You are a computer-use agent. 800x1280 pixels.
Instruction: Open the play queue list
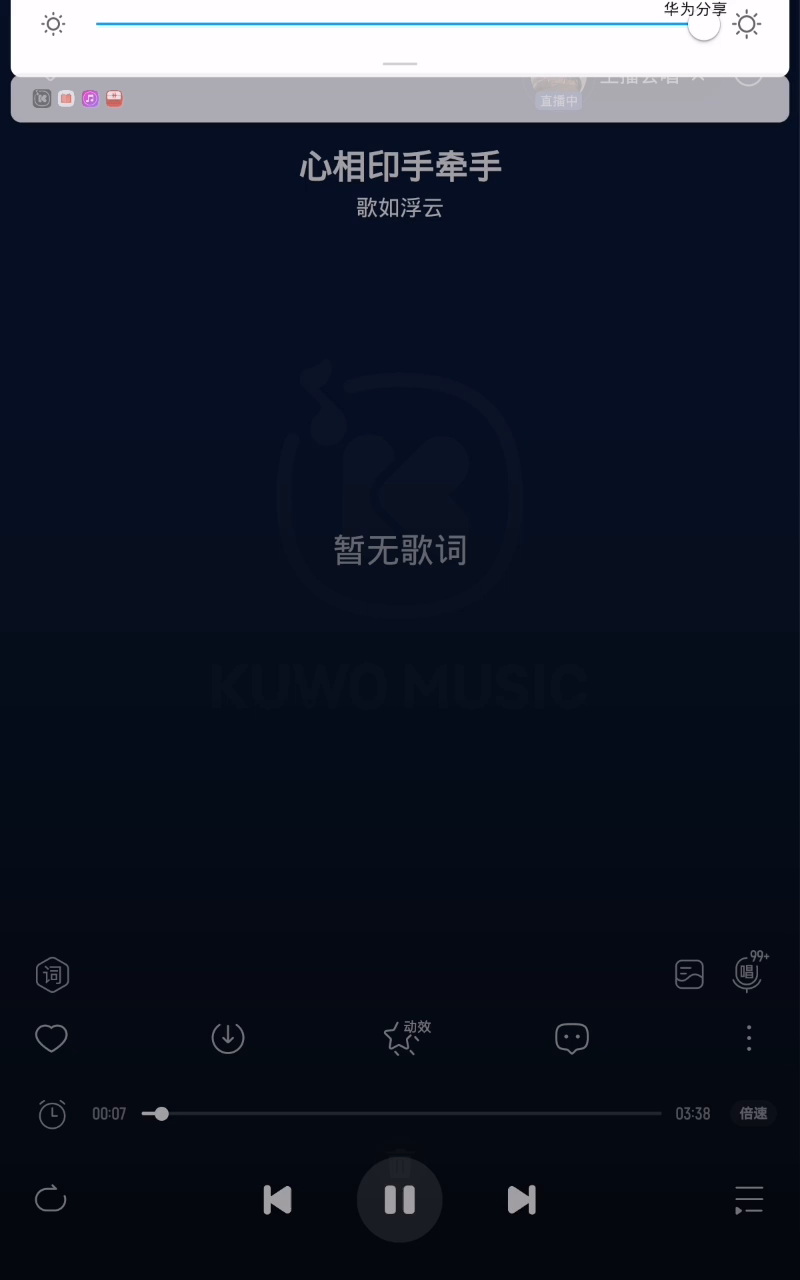[x=748, y=1199]
